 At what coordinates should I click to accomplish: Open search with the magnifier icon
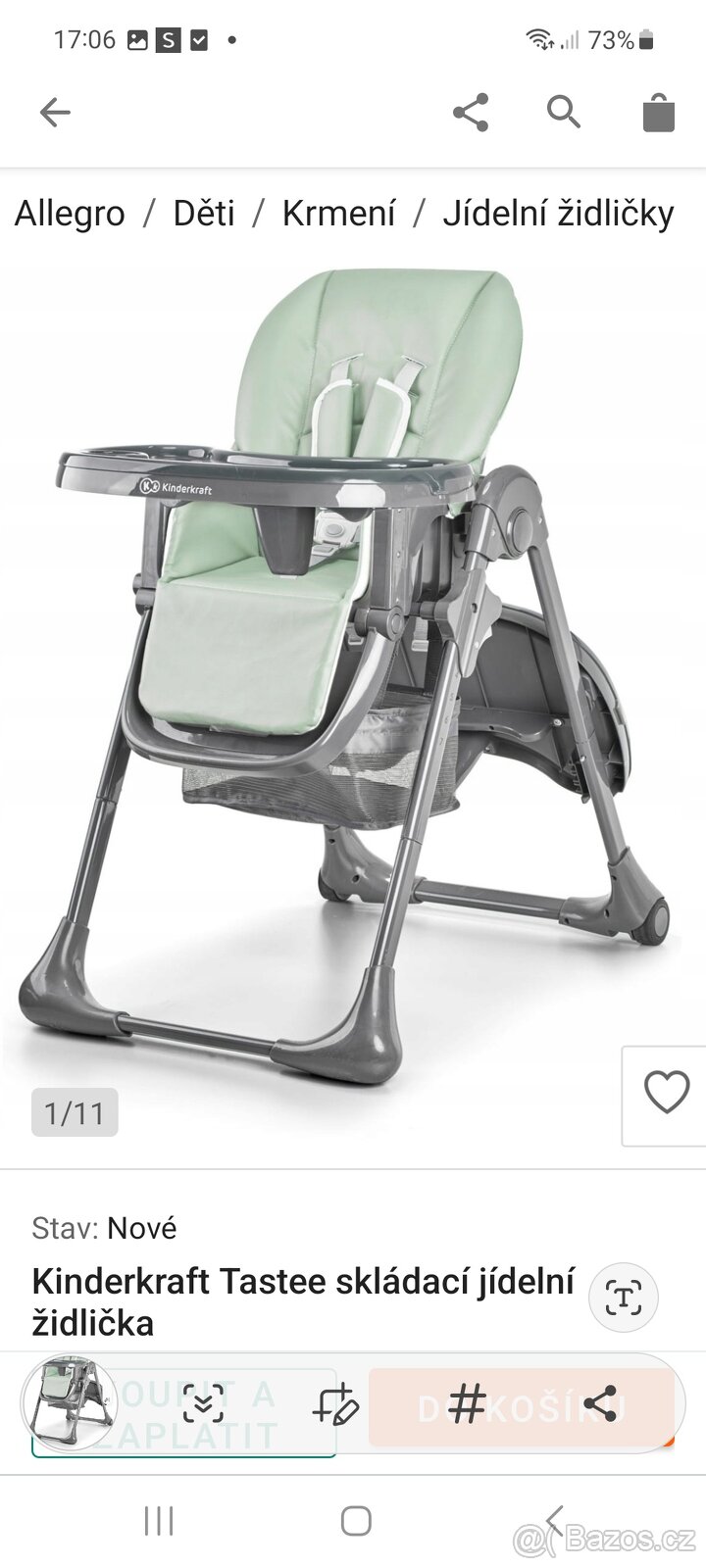coord(564,113)
